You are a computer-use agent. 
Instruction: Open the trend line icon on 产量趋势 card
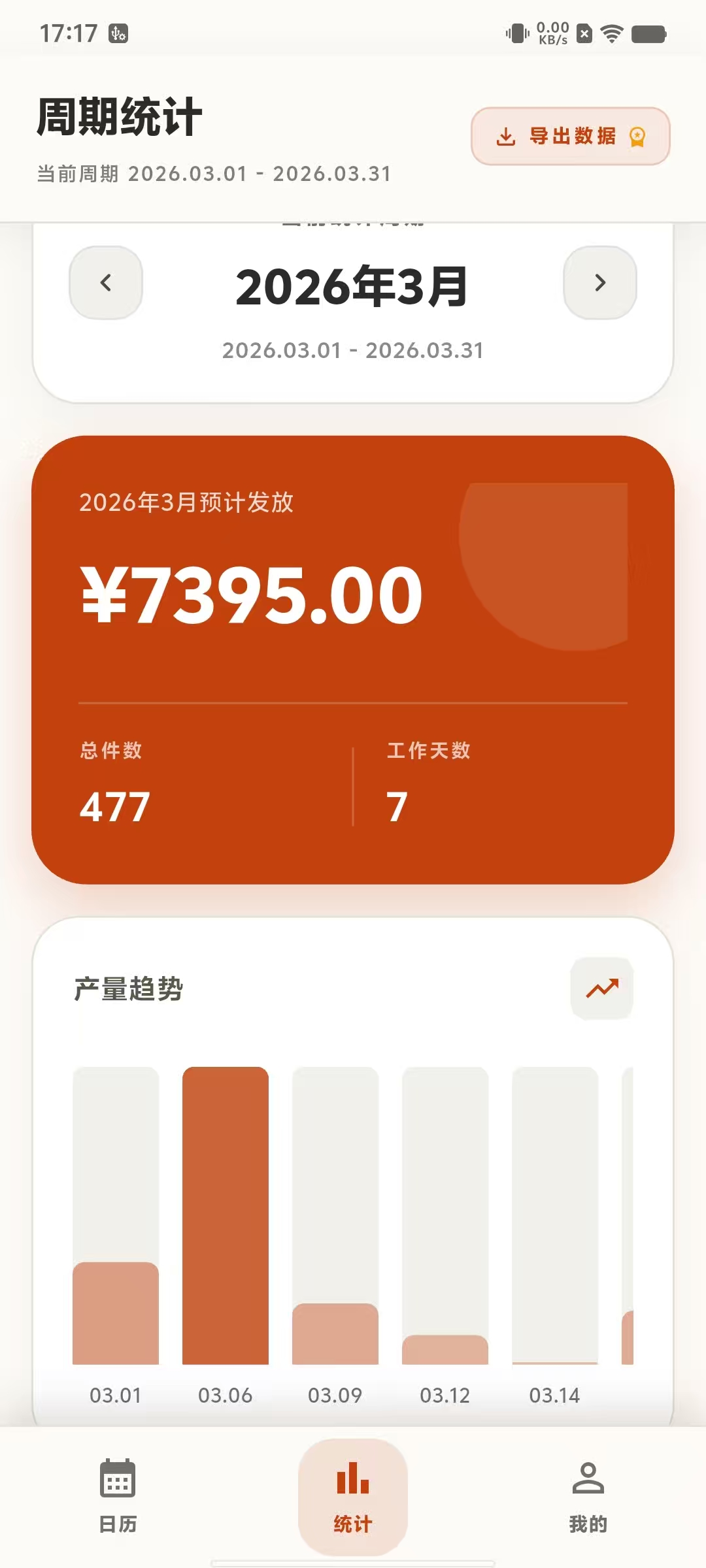(x=601, y=988)
